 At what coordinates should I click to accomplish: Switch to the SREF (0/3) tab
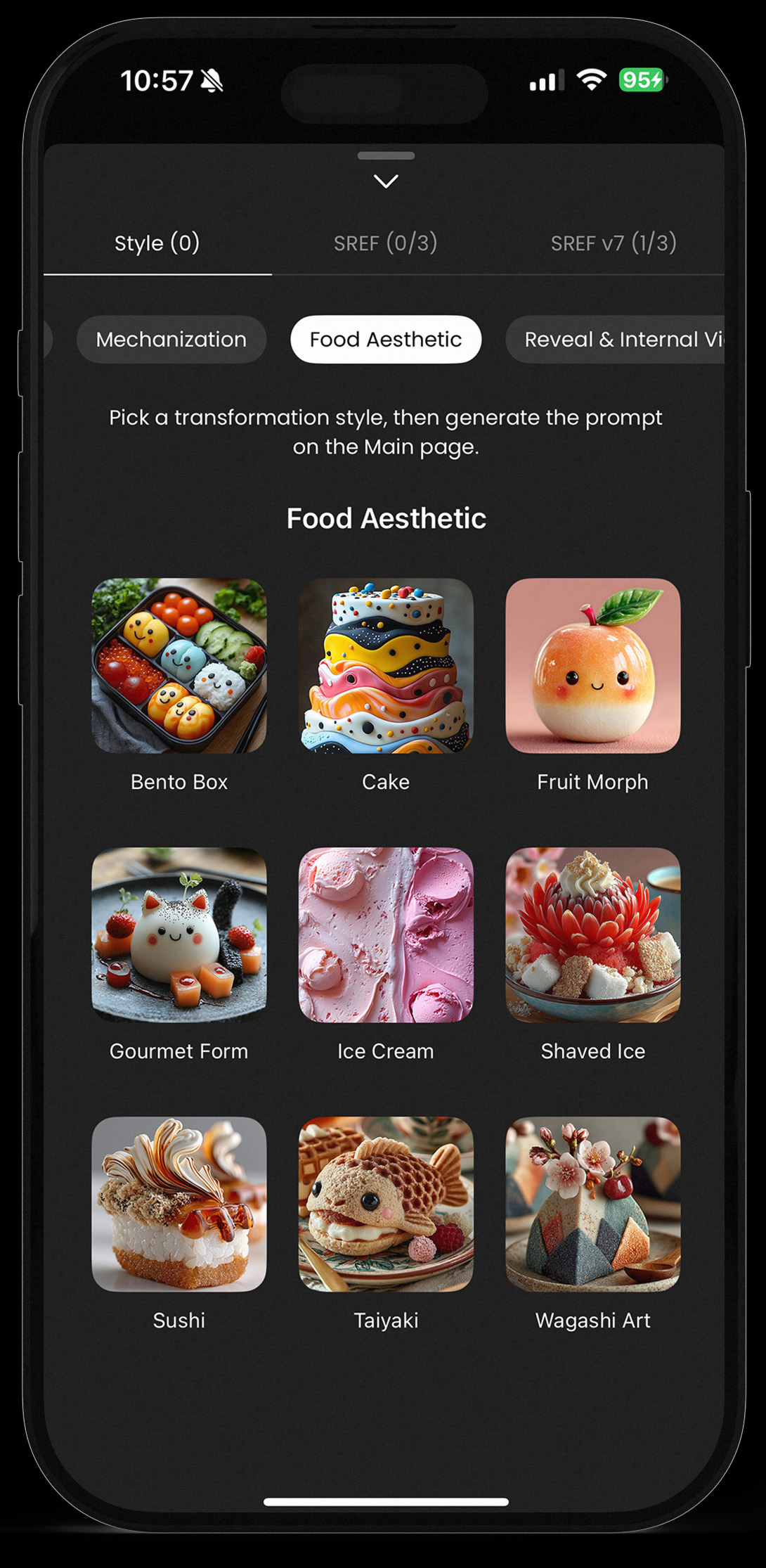(385, 243)
